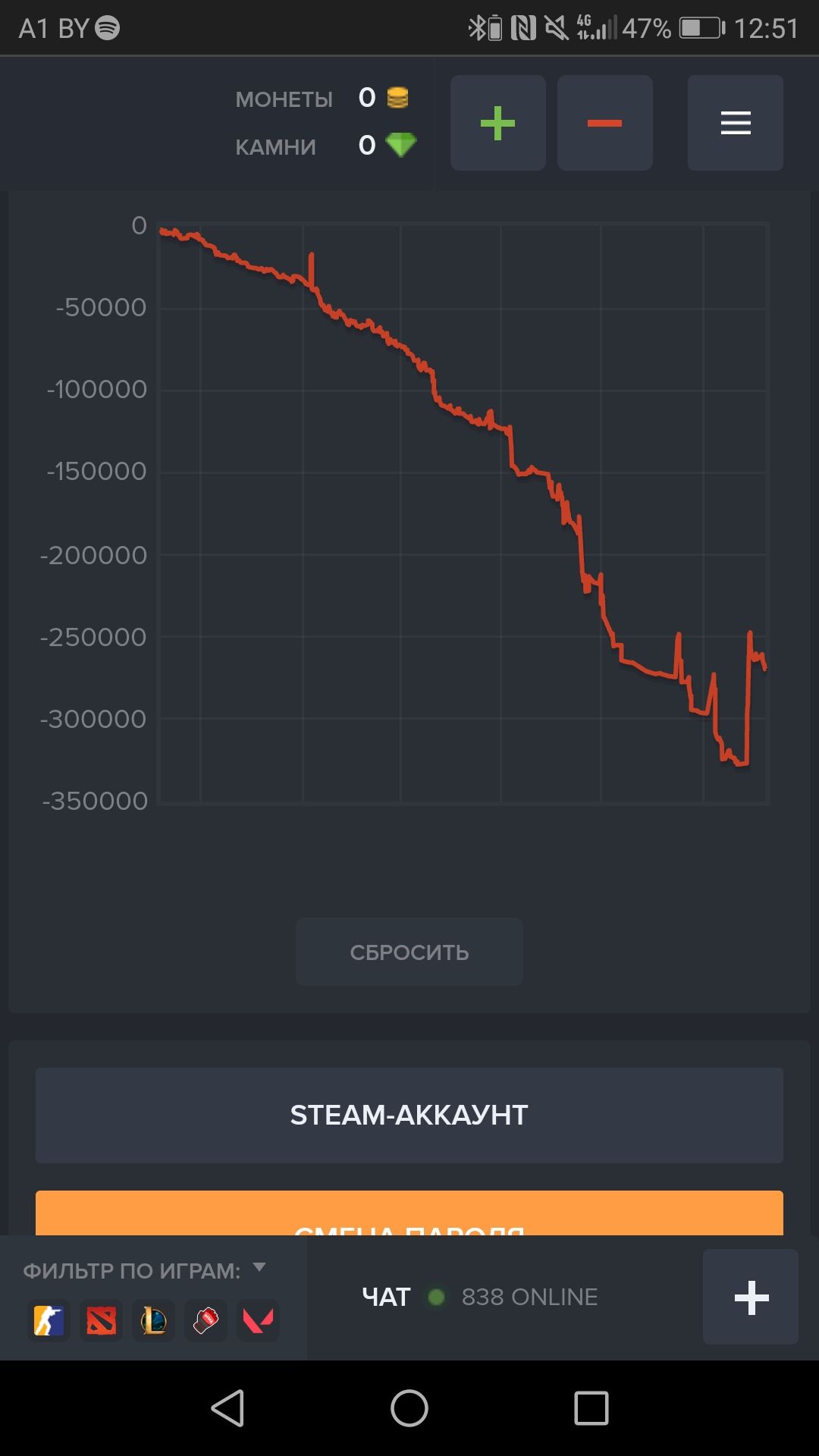Choose the MMA glove filter icon
Screen dimensions: 819x1456
click(x=206, y=1321)
